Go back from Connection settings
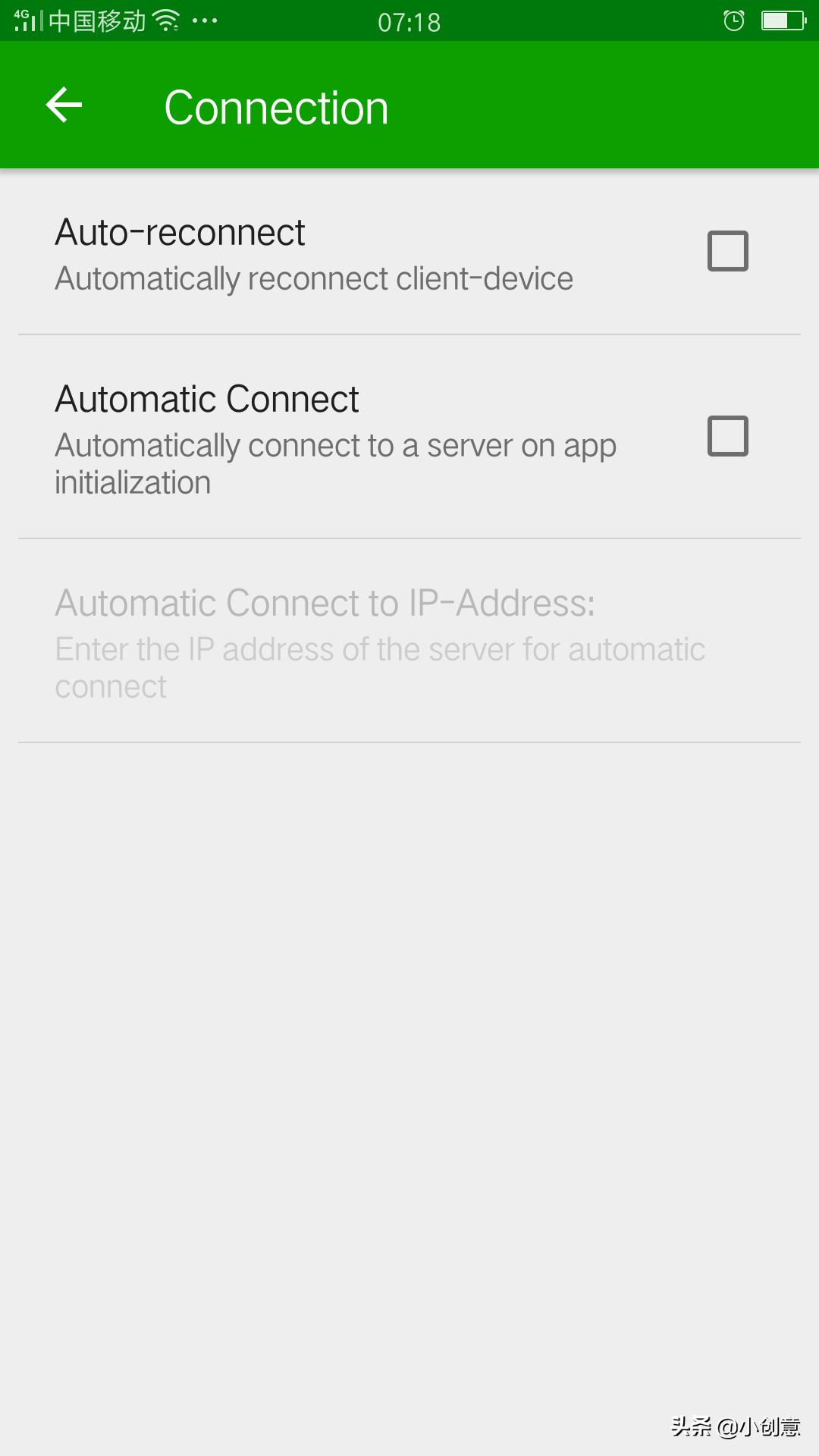The image size is (819, 1456). [64, 105]
